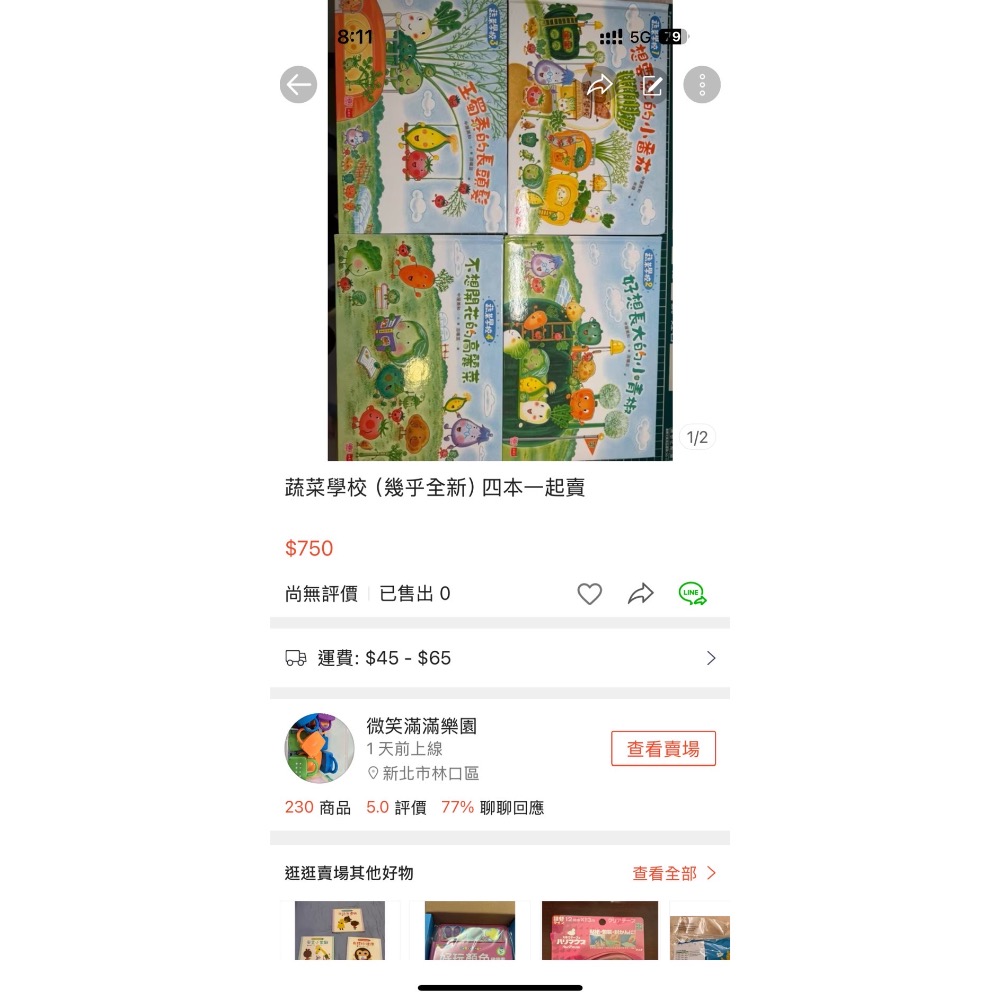1000x1000 pixels.
Task: Open the red-packaged product card
Action: coord(599,932)
